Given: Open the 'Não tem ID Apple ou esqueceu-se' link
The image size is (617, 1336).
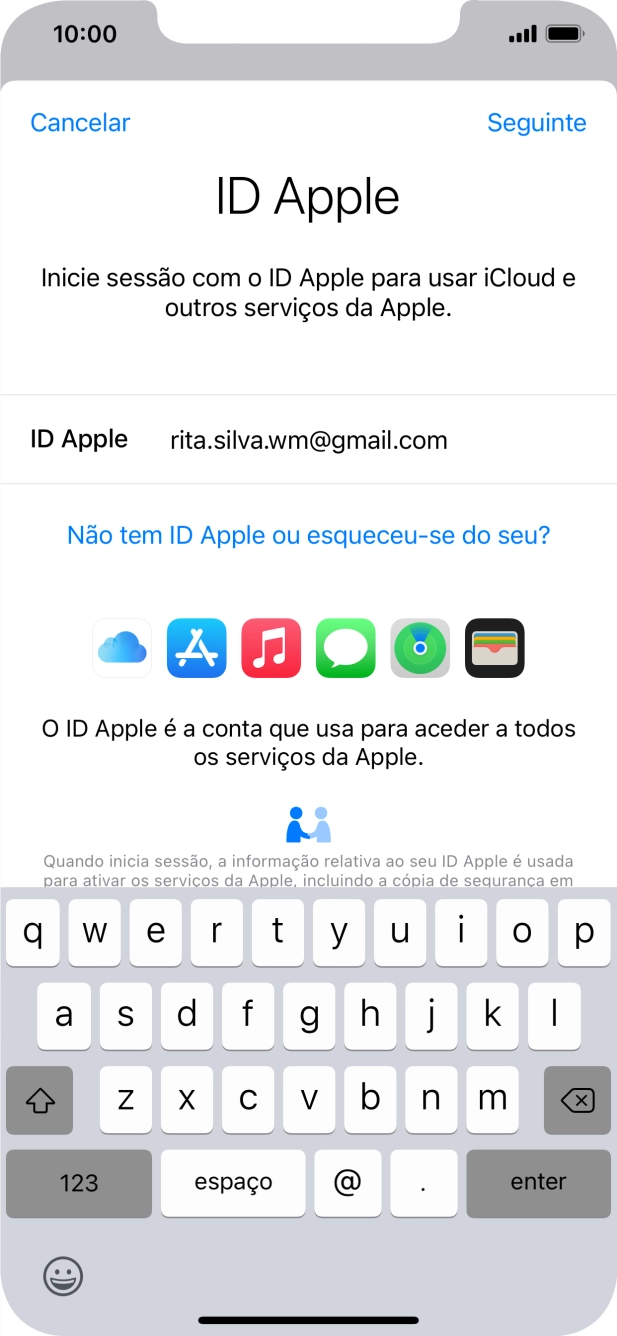Looking at the screenshot, I should pyautogui.click(x=308, y=535).
